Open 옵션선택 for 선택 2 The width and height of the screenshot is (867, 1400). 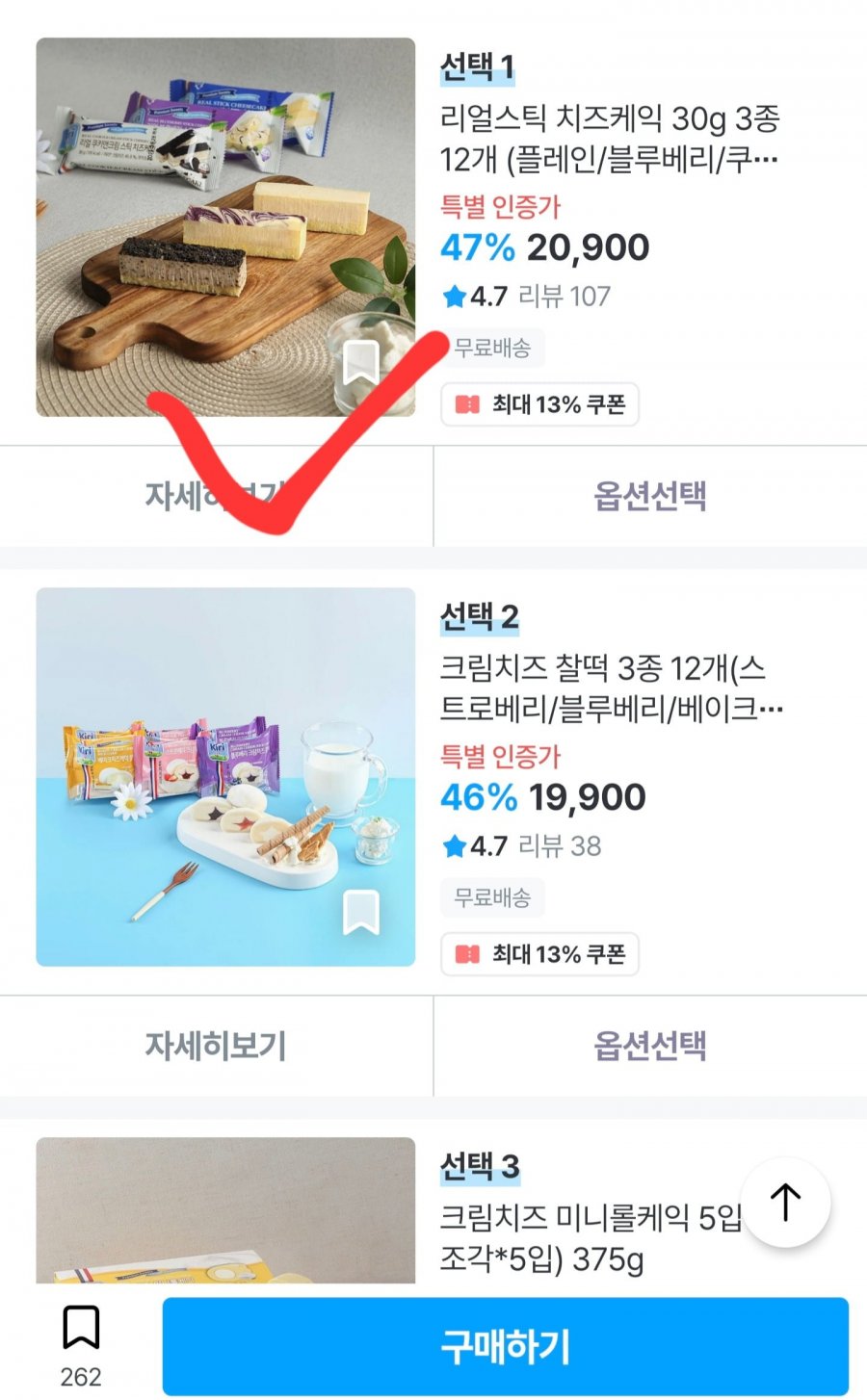coord(650,1046)
